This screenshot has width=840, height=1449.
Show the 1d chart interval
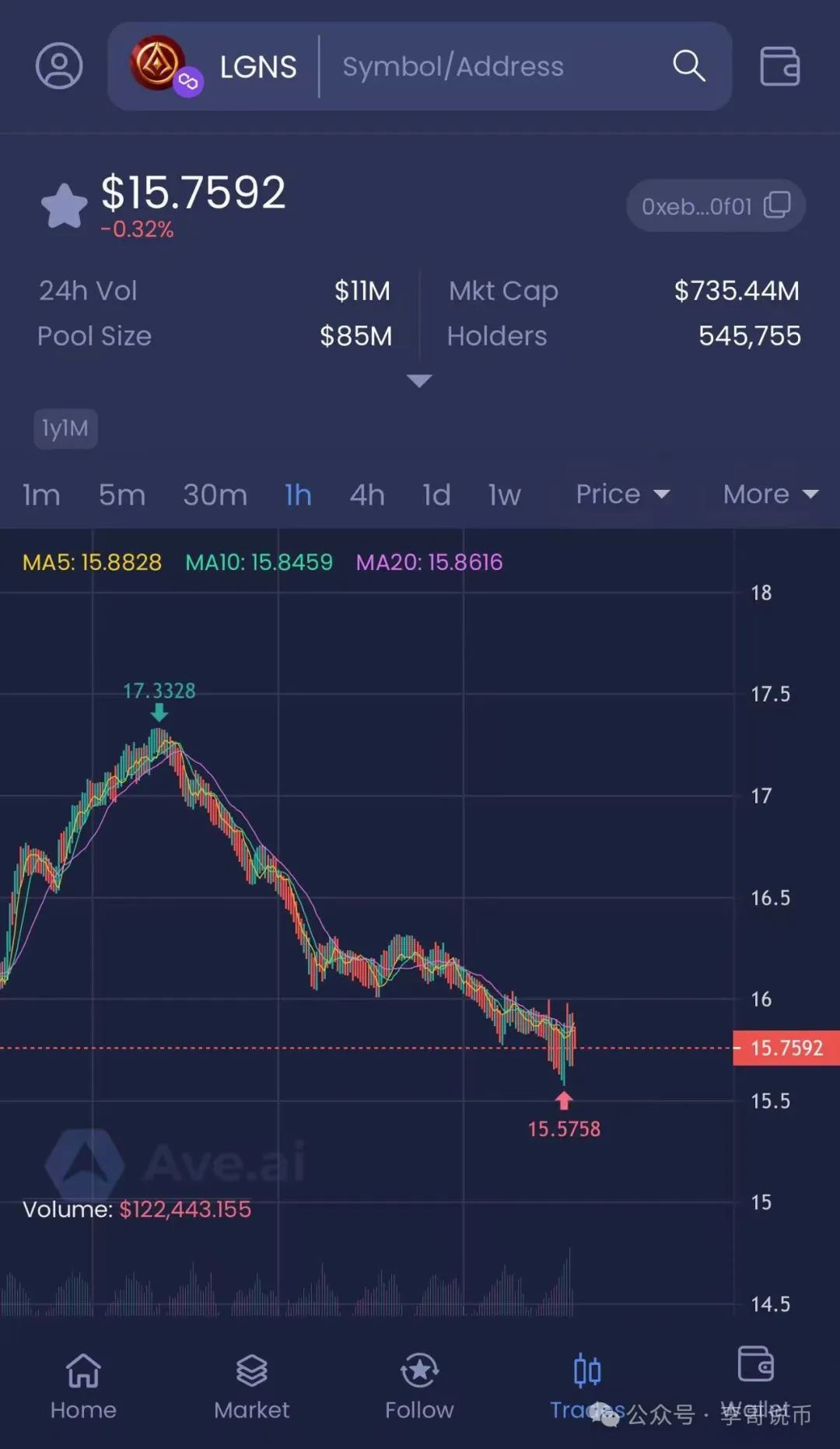(436, 495)
